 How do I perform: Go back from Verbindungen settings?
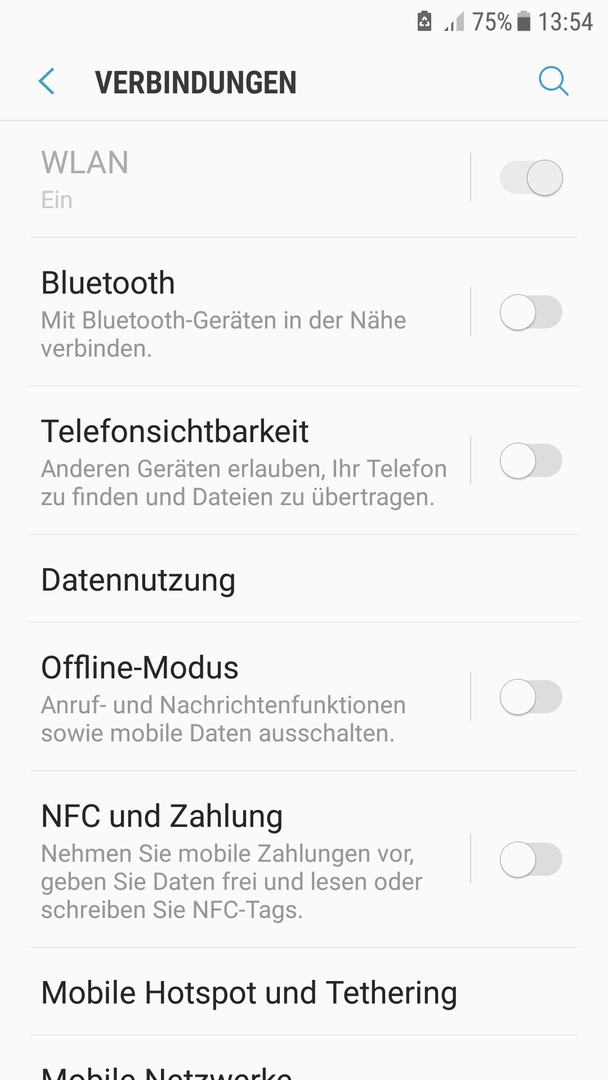tap(46, 81)
